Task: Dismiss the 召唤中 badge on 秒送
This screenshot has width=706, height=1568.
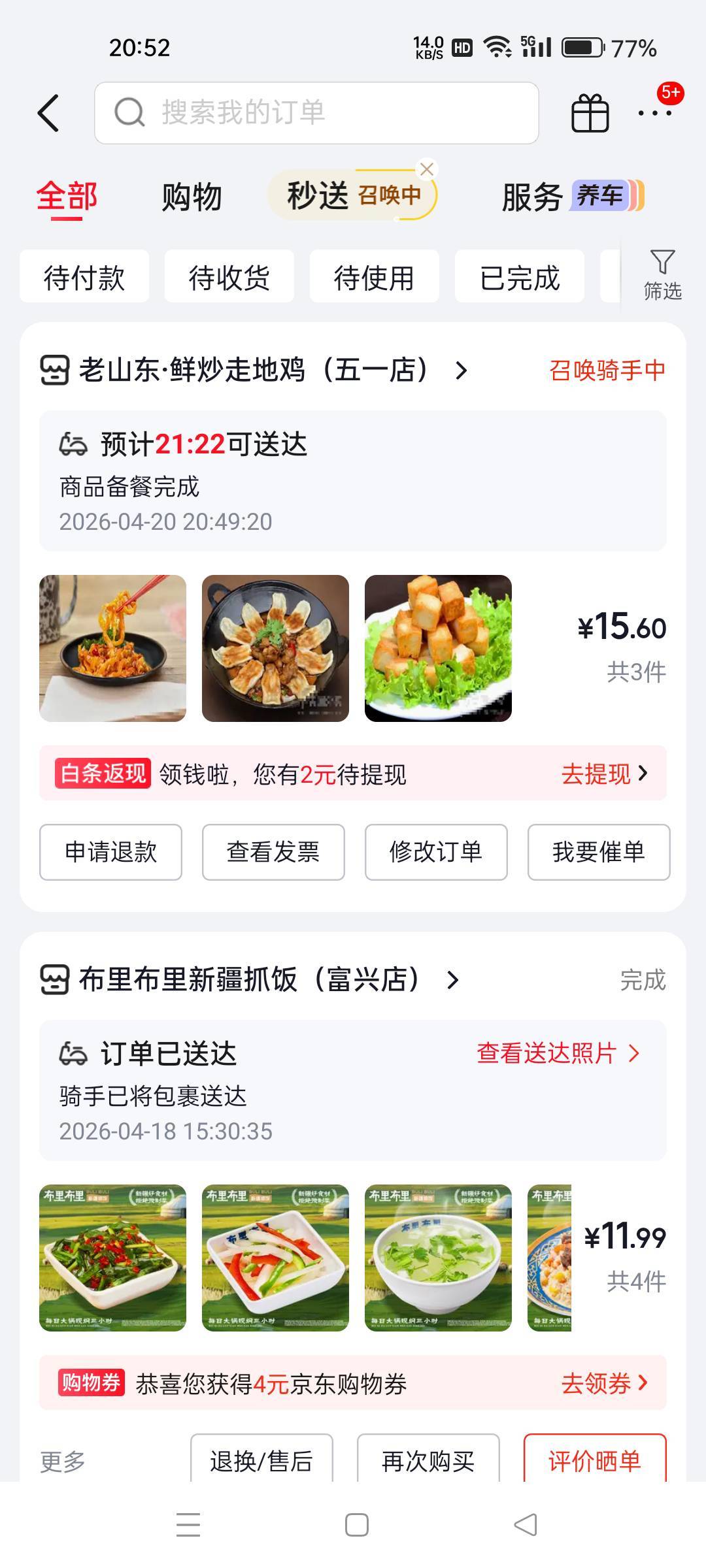Action: [x=427, y=169]
